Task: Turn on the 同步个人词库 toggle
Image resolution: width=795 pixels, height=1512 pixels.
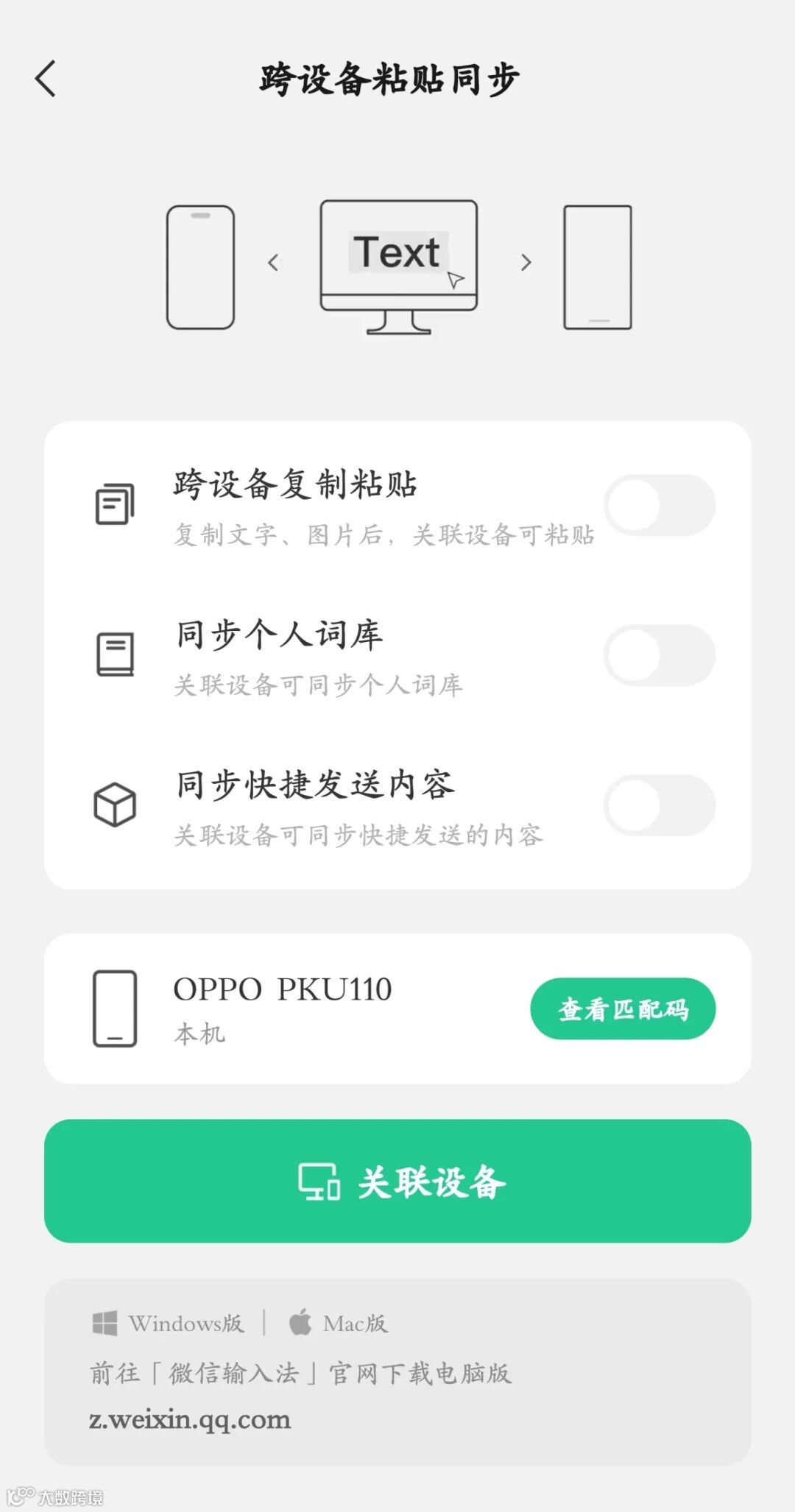Action: pos(660,655)
